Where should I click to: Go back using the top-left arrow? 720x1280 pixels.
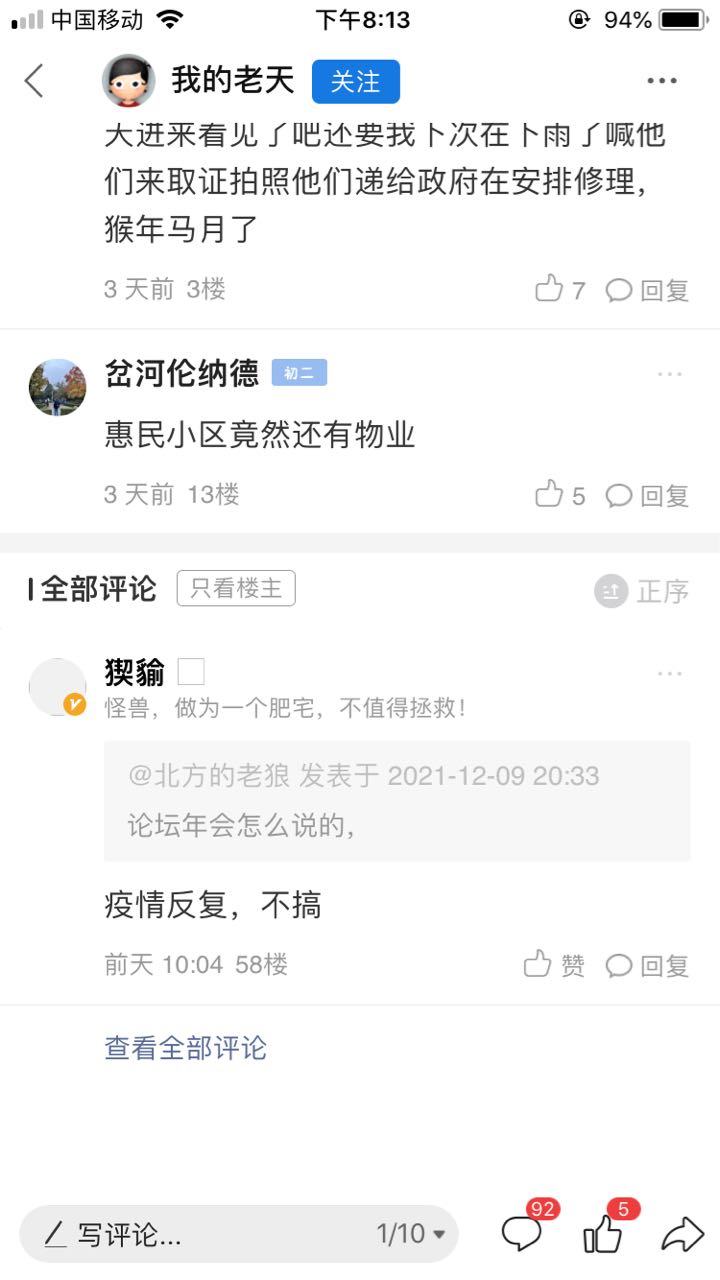point(34,81)
